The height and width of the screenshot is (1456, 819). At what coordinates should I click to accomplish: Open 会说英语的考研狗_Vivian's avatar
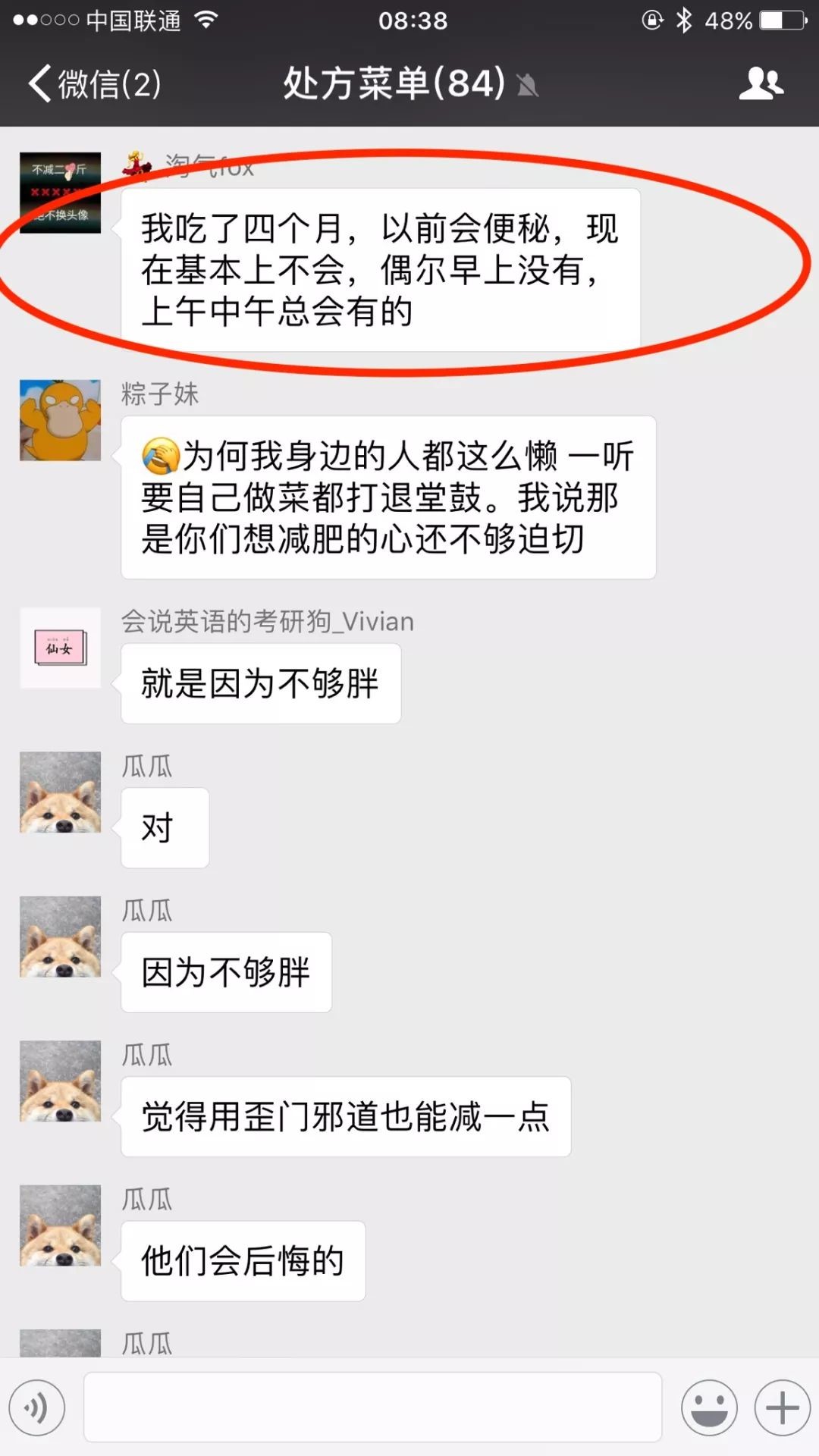(60, 648)
